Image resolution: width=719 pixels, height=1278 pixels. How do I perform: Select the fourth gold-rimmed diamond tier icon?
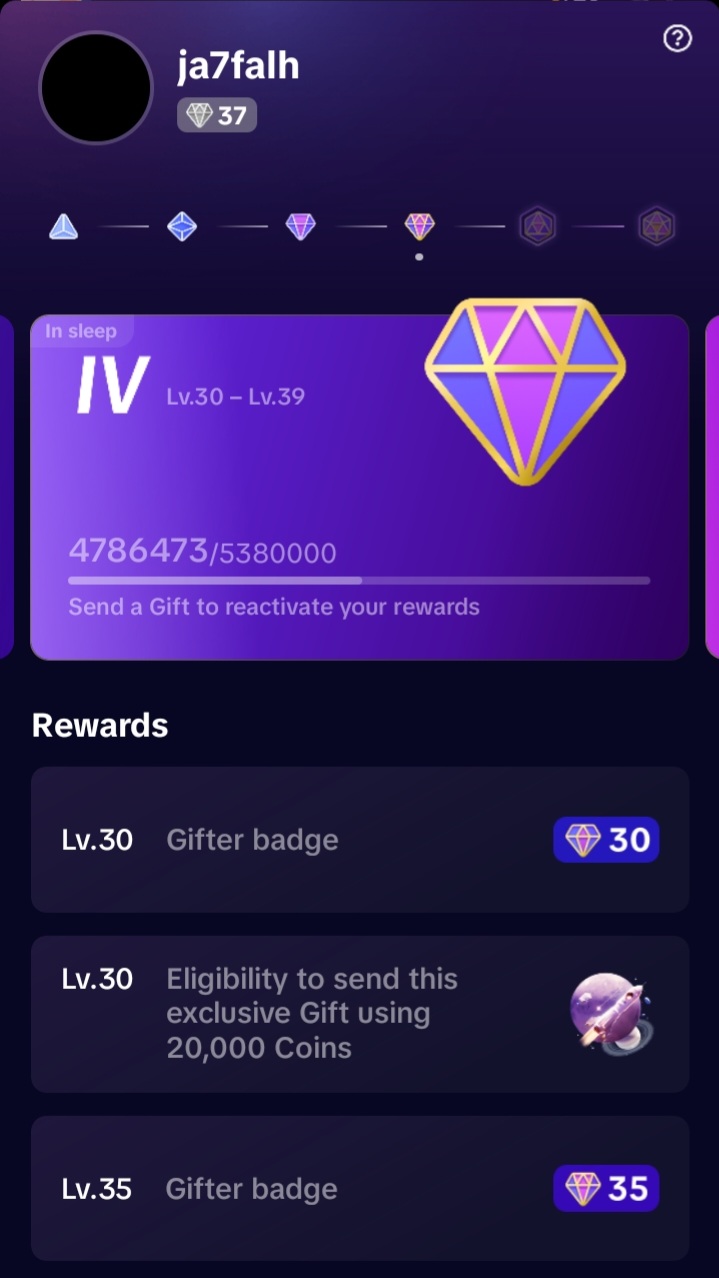419,227
